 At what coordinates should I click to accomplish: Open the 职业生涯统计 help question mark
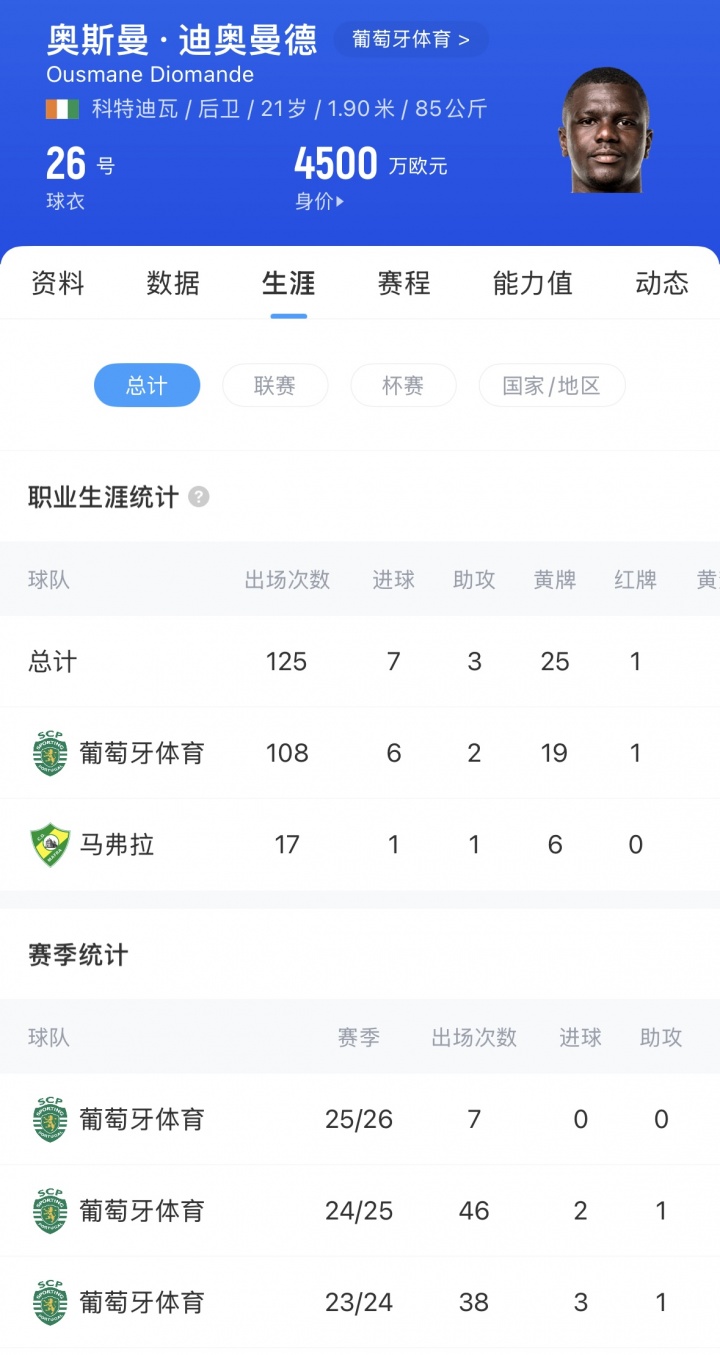[x=199, y=497]
